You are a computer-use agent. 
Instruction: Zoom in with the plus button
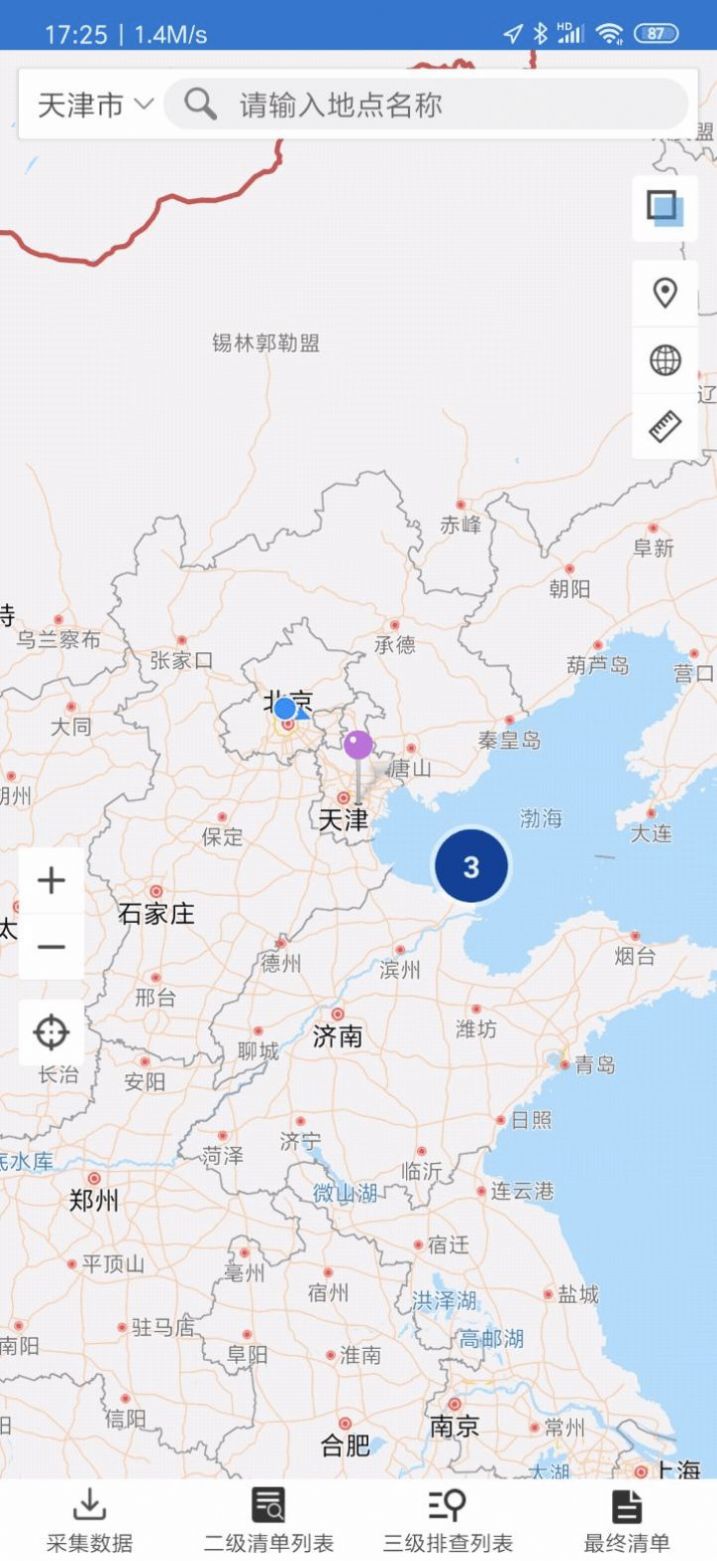pos(51,881)
